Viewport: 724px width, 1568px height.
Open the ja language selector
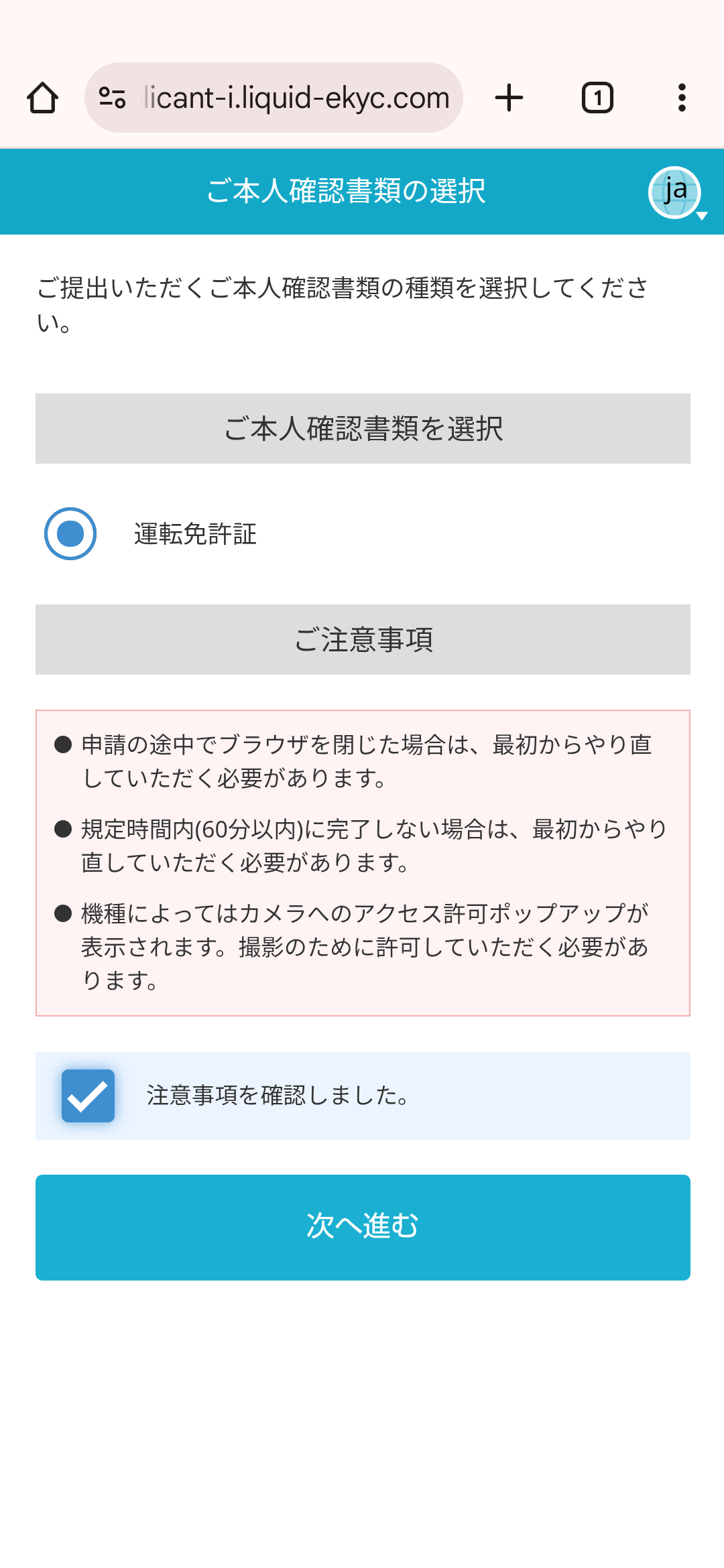click(x=676, y=193)
